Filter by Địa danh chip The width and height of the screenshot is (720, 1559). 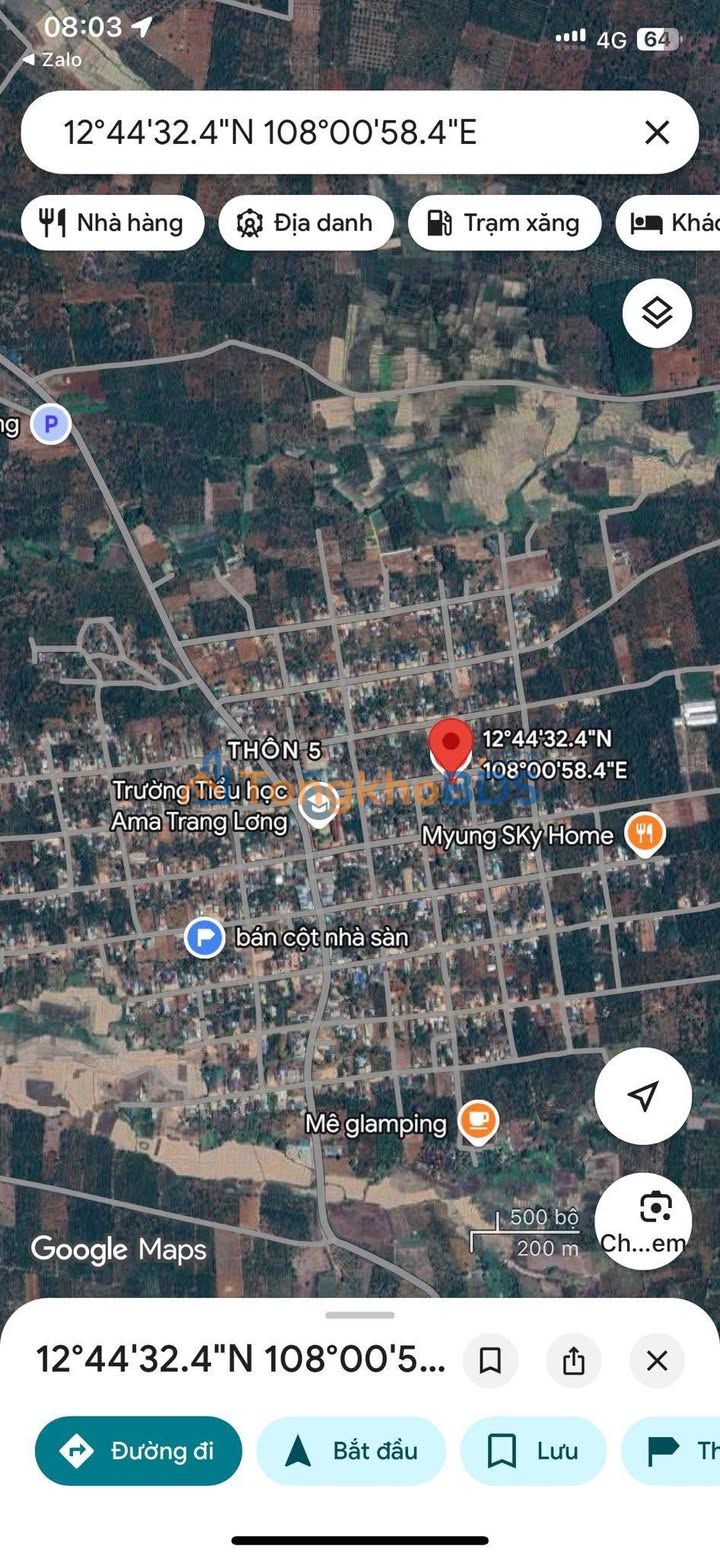tap(306, 223)
